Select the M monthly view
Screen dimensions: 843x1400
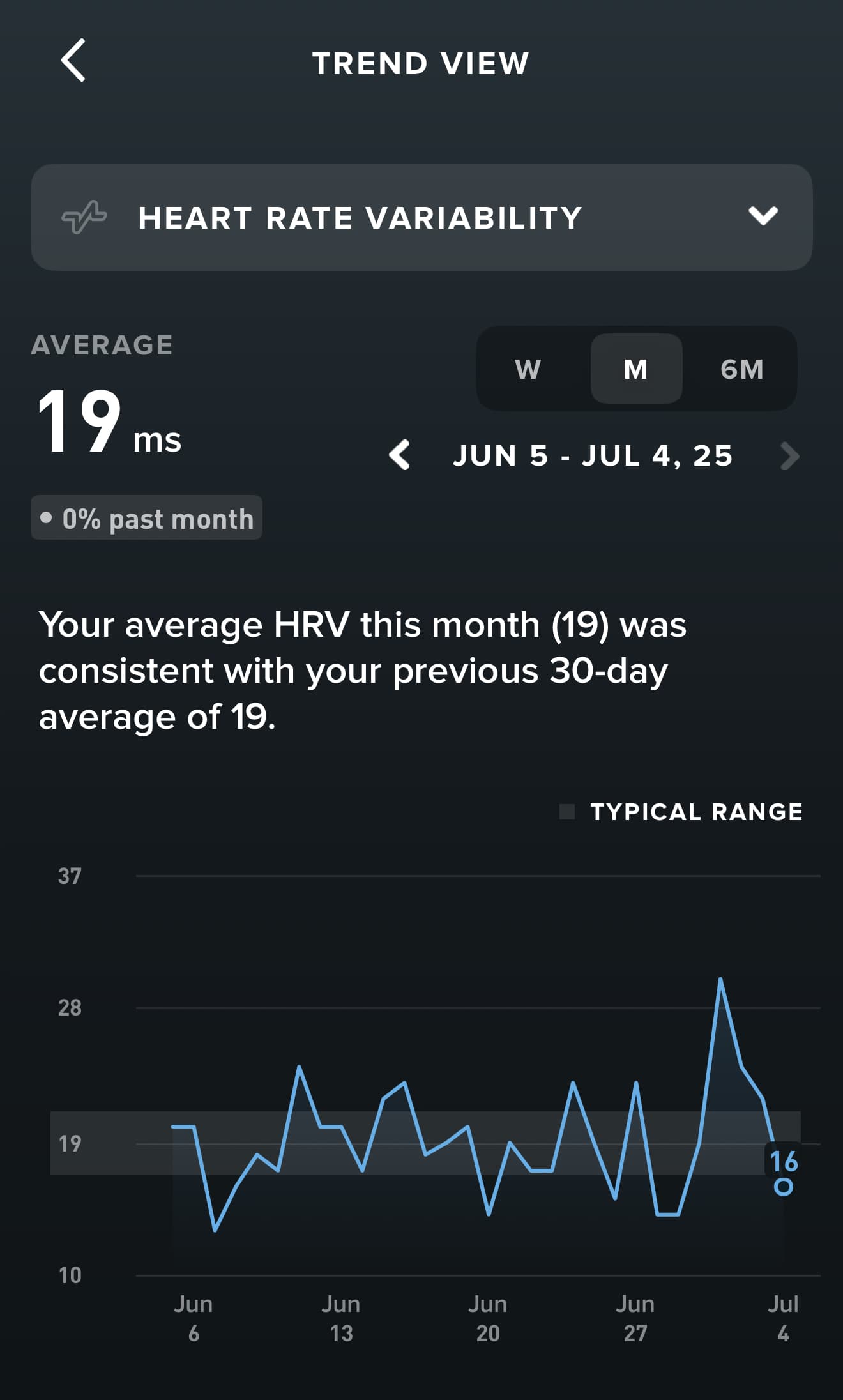click(x=636, y=369)
